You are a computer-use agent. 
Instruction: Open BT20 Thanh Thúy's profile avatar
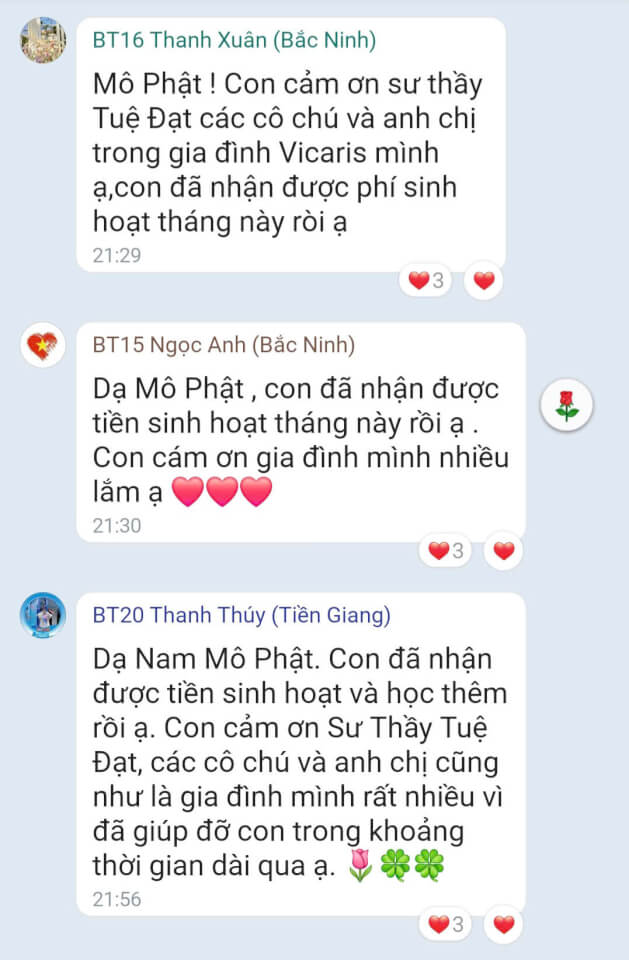coord(43,615)
